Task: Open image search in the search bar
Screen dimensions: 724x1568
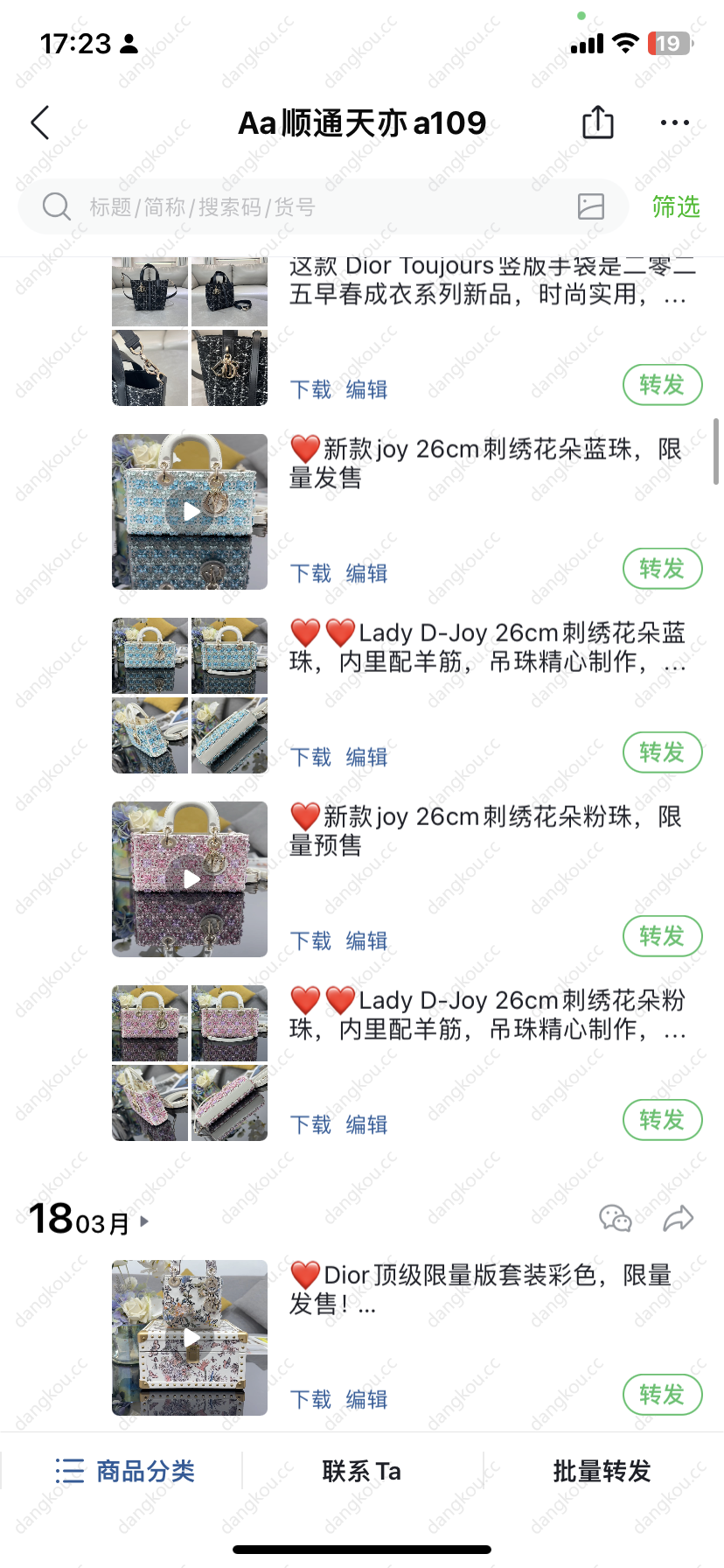Action: [x=591, y=206]
